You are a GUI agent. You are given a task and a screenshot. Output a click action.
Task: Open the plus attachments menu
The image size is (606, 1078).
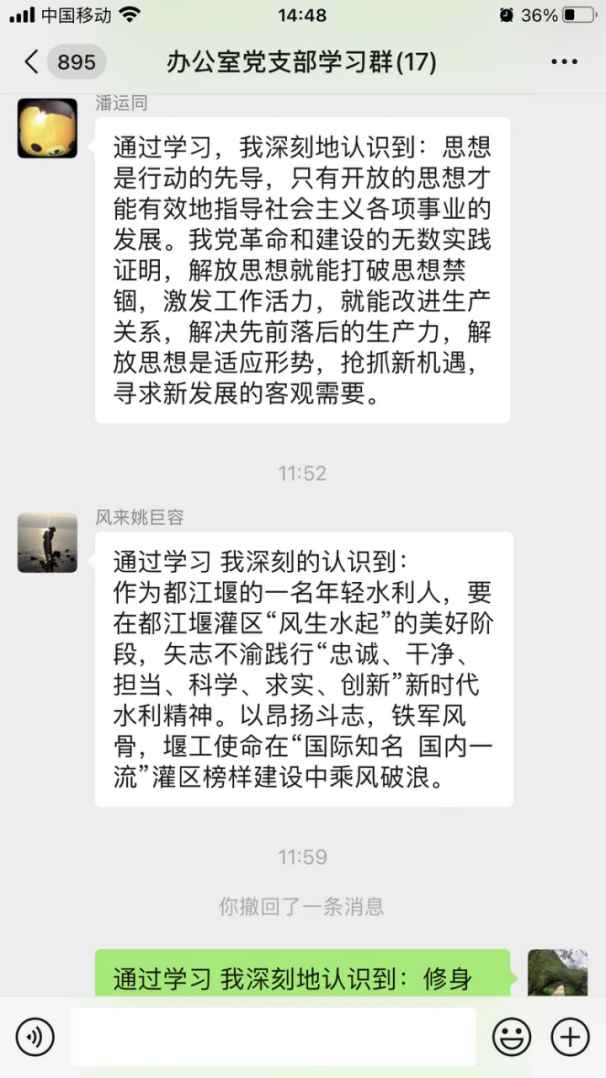coord(571,1037)
